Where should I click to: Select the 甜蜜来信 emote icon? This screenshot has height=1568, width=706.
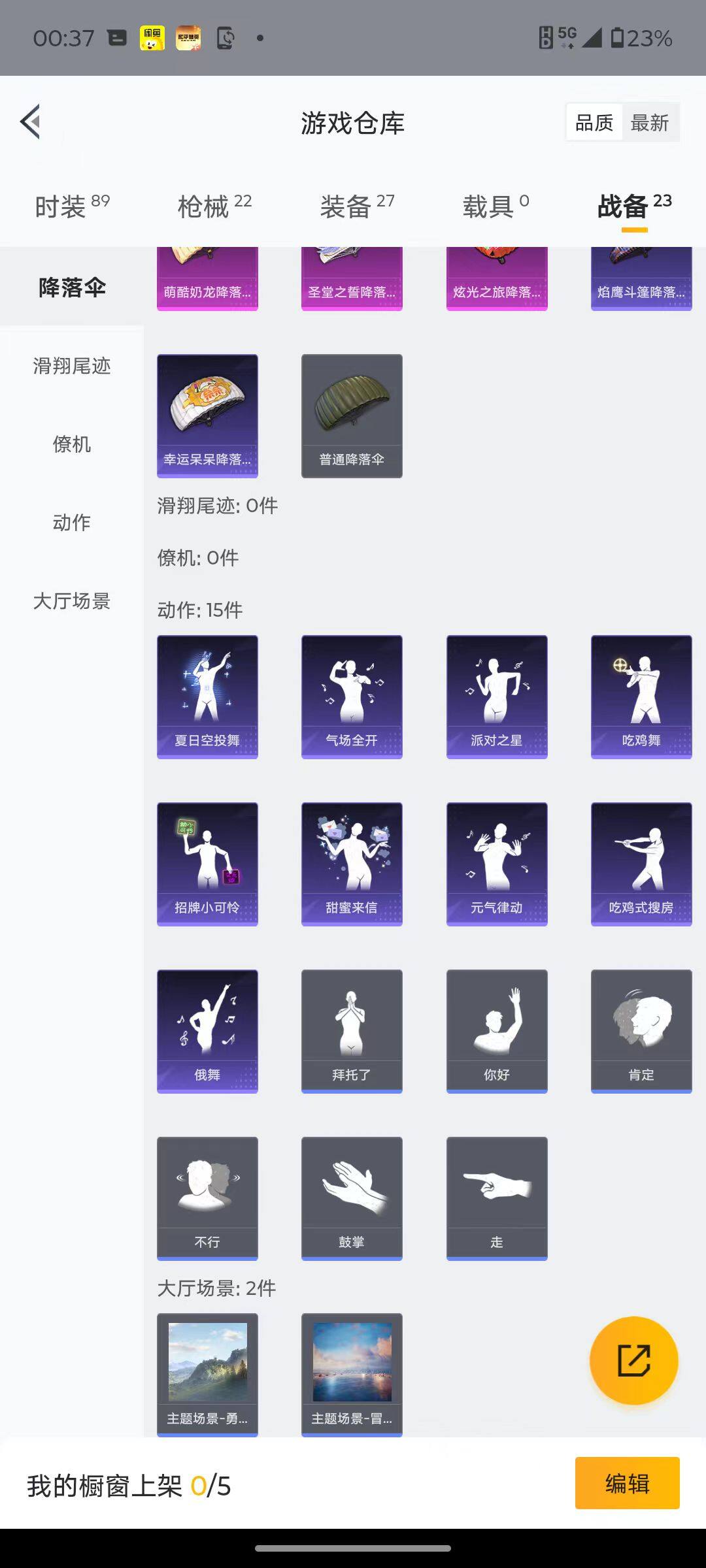(352, 862)
